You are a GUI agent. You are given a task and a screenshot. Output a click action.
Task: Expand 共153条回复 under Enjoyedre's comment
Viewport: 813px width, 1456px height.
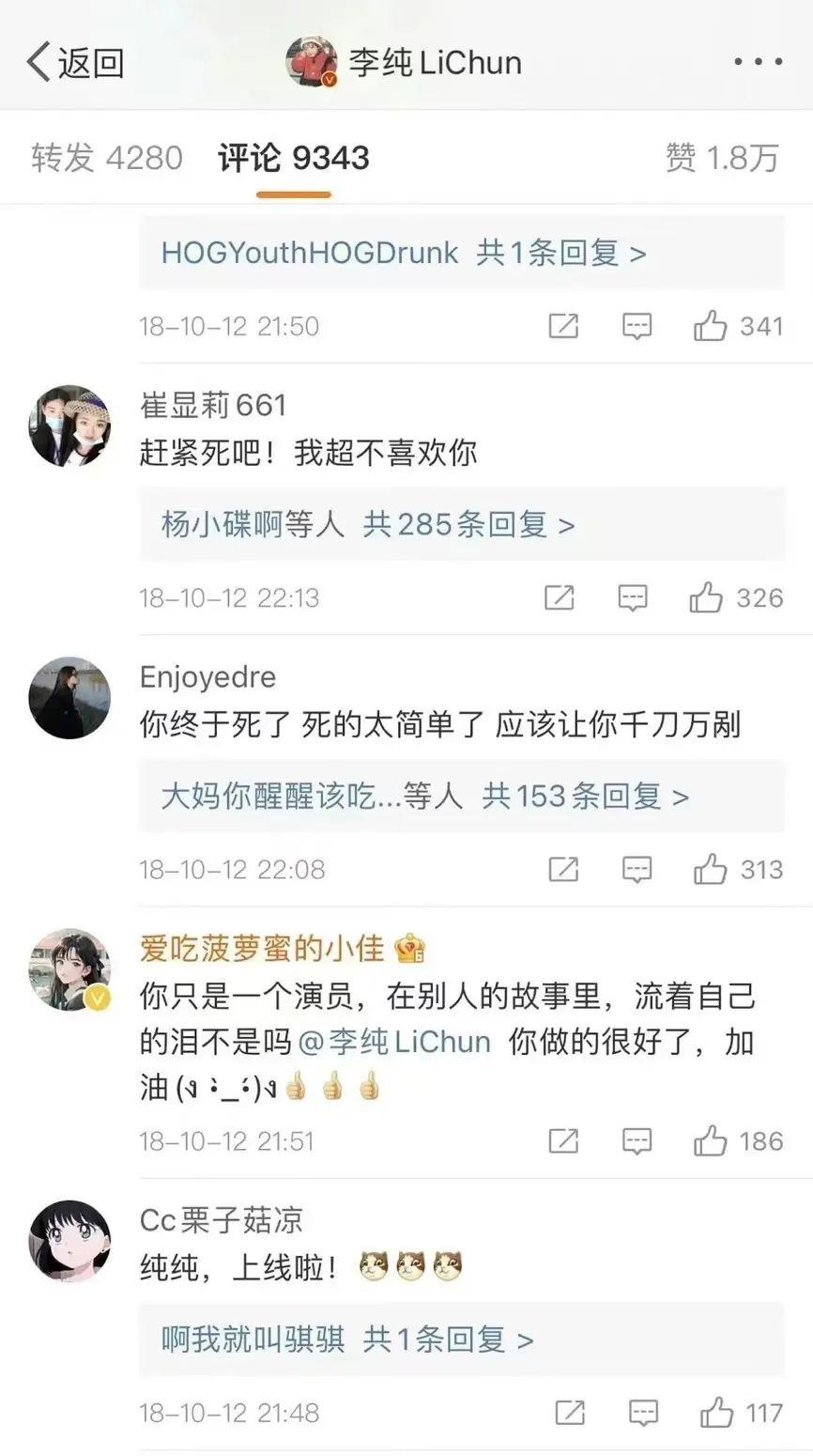coord(585,797)
